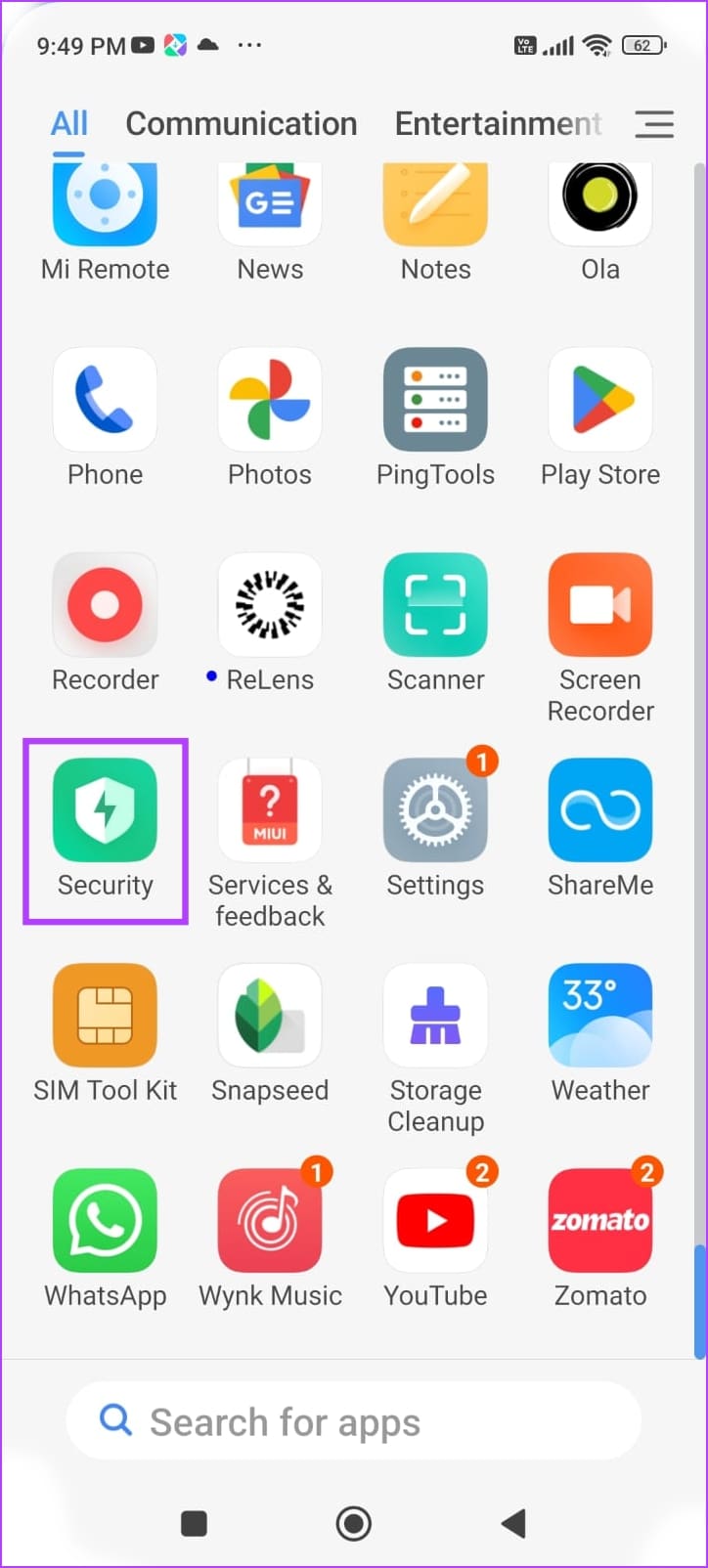Image resolution: width=708 pixels, height=1568 pixels.
Task: Open the category menu via hamburger icon
Action: tap(653, 124)
